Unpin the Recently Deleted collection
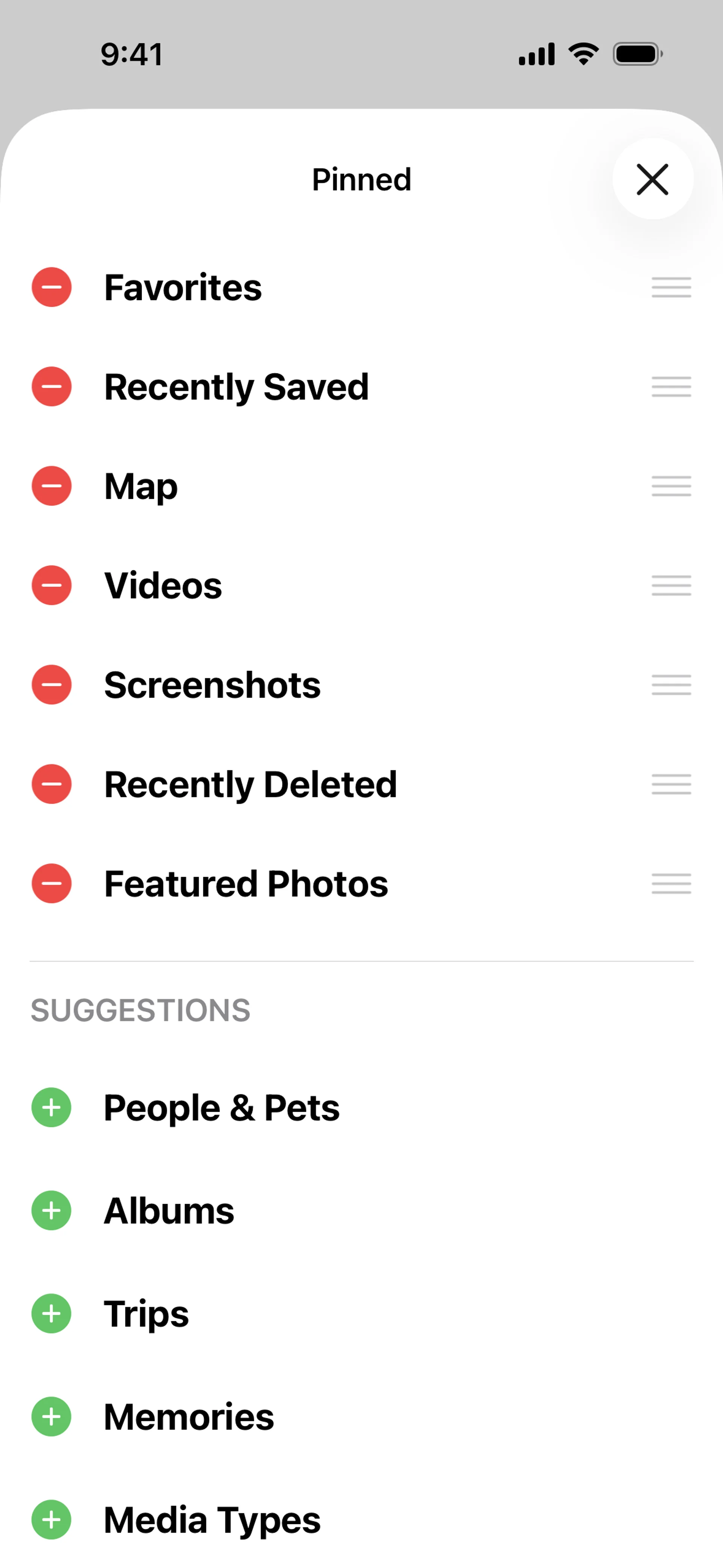 (x=52, y=784)
